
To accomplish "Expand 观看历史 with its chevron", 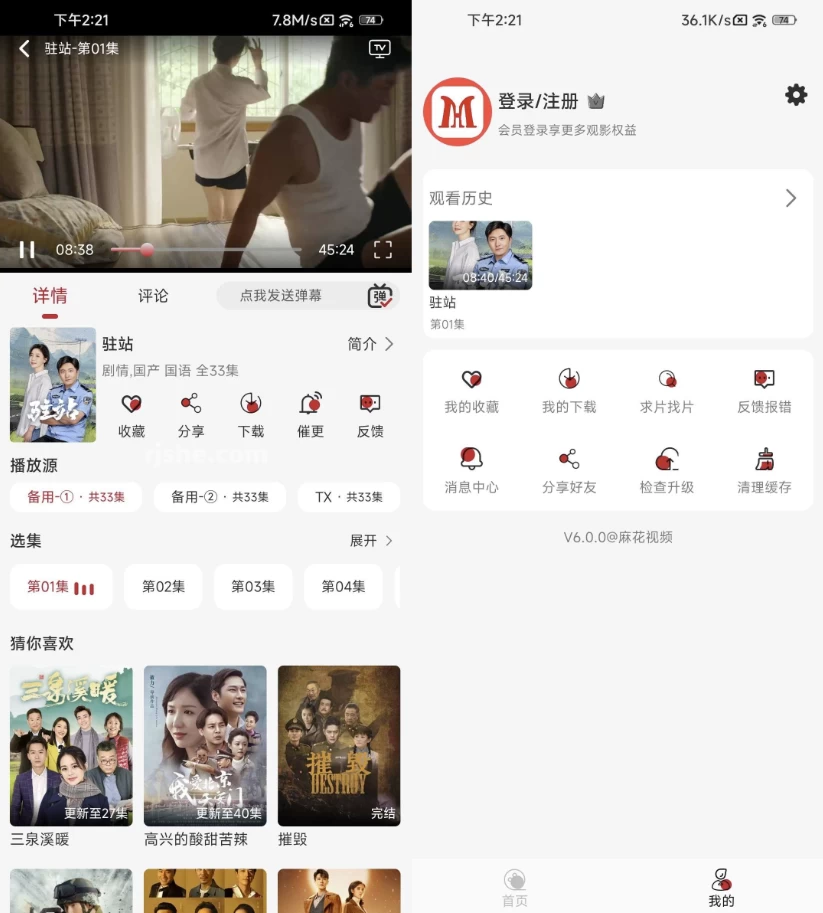I will [791, 197].
